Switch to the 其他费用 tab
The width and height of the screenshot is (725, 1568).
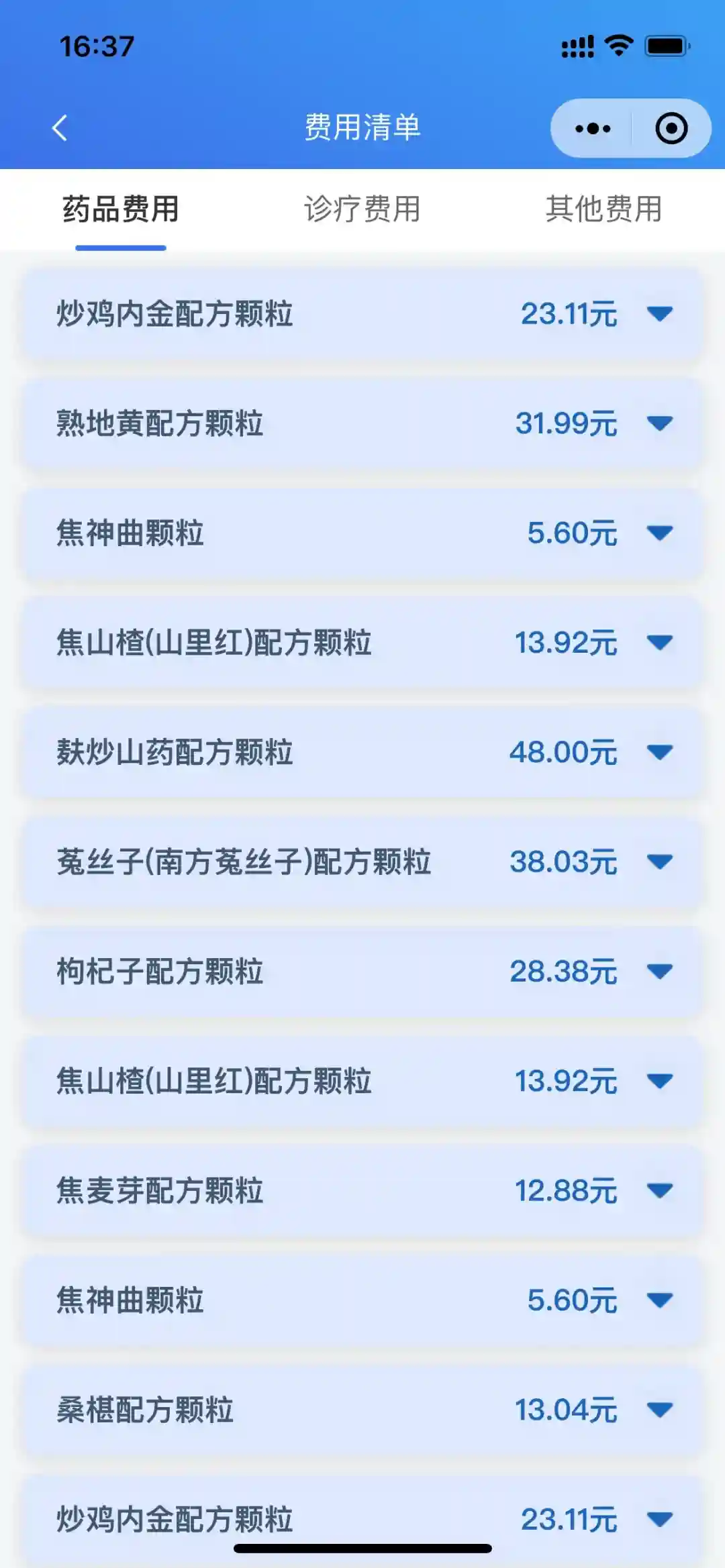click(603, 209)
